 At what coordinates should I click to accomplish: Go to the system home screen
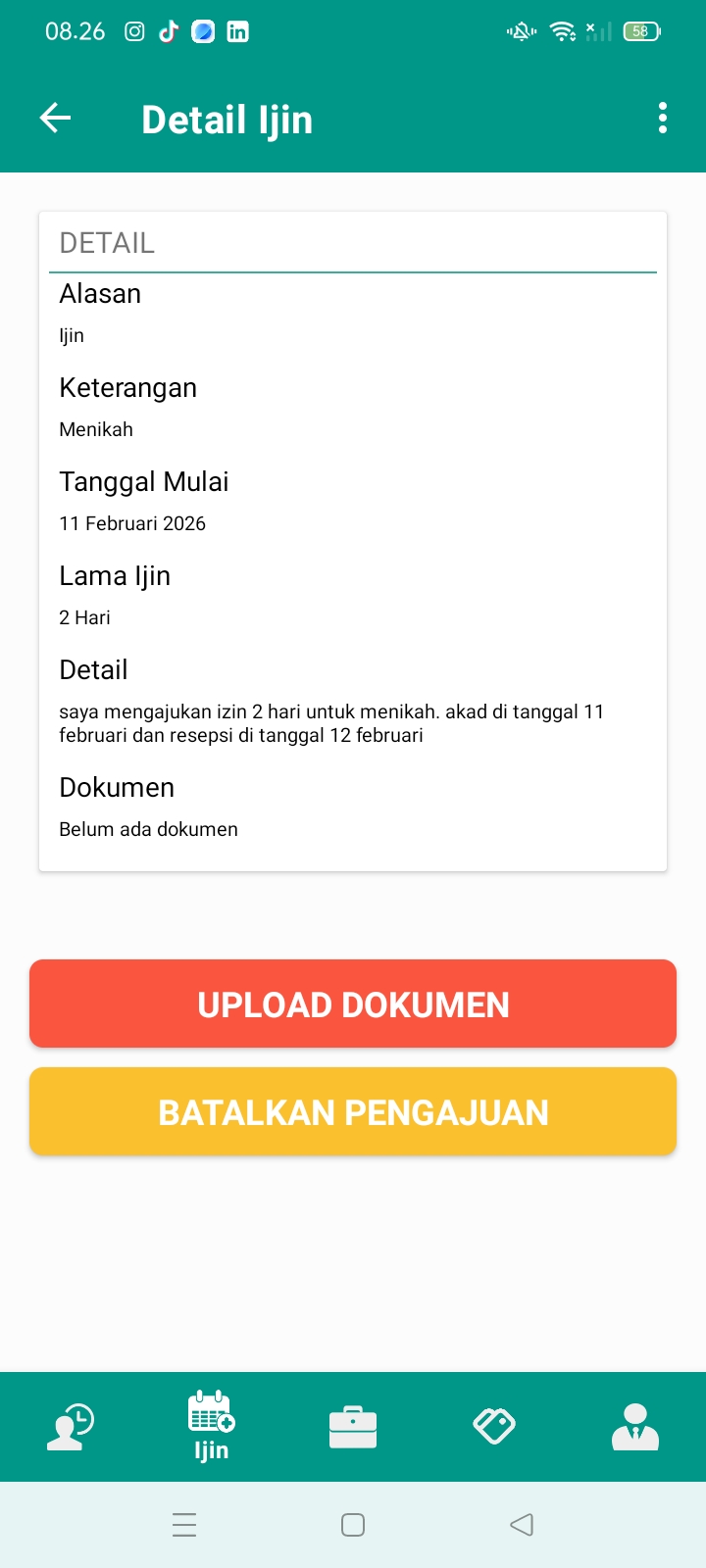pos(353,1525)
